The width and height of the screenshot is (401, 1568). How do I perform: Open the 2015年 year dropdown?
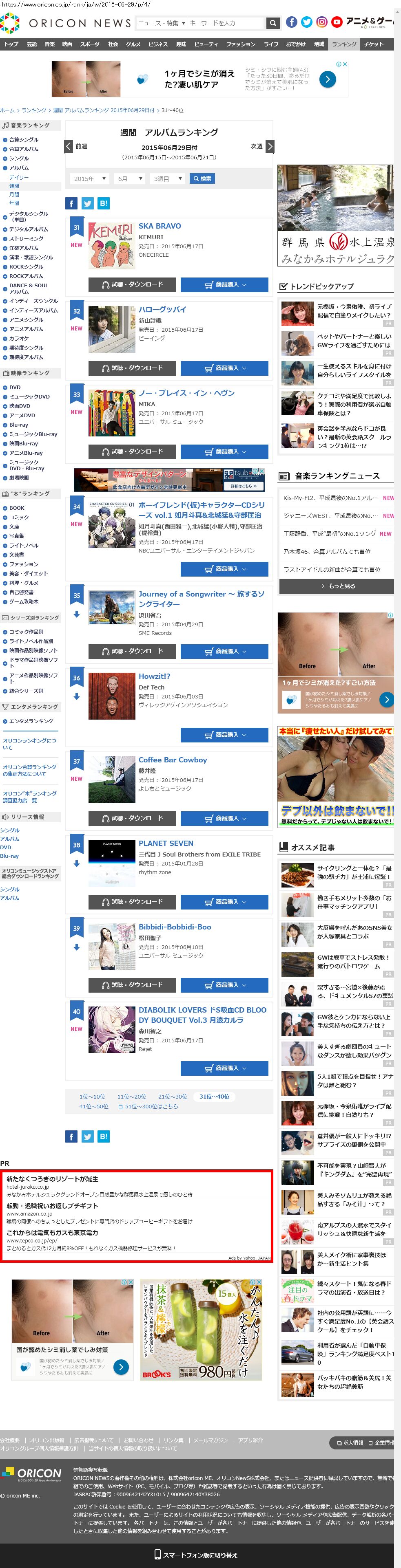(x=90, y=179)
